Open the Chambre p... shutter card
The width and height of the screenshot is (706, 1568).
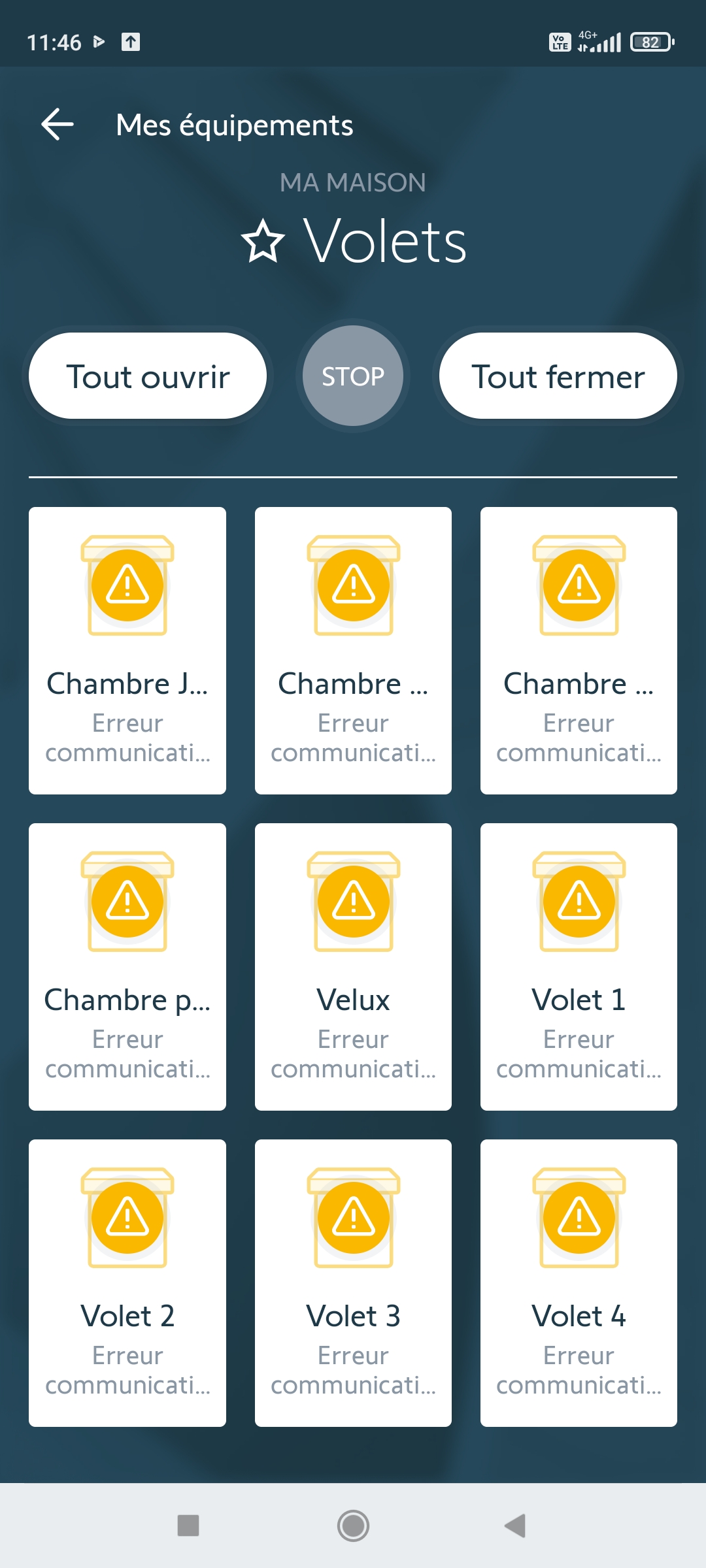pos(127,966)
